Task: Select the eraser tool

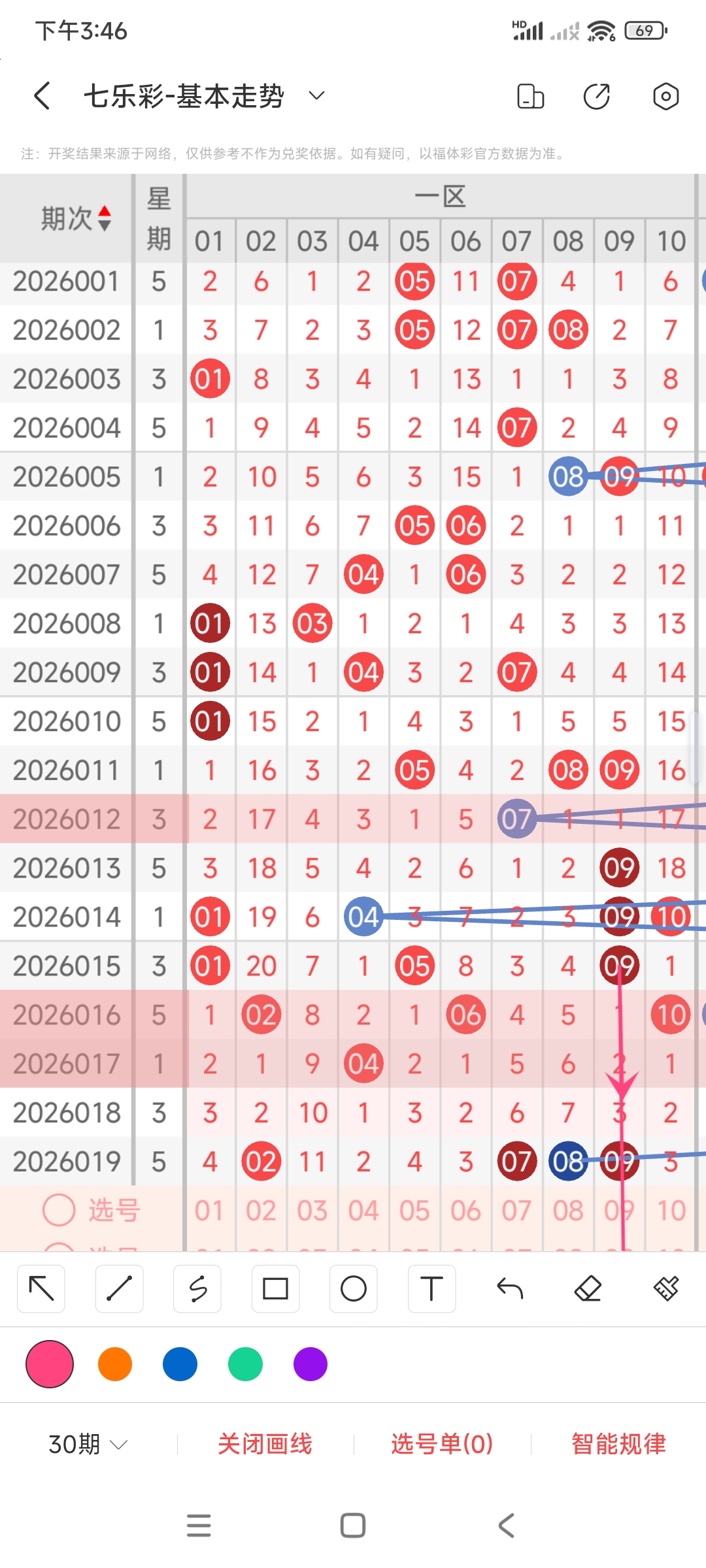Action: (588, 1288)
